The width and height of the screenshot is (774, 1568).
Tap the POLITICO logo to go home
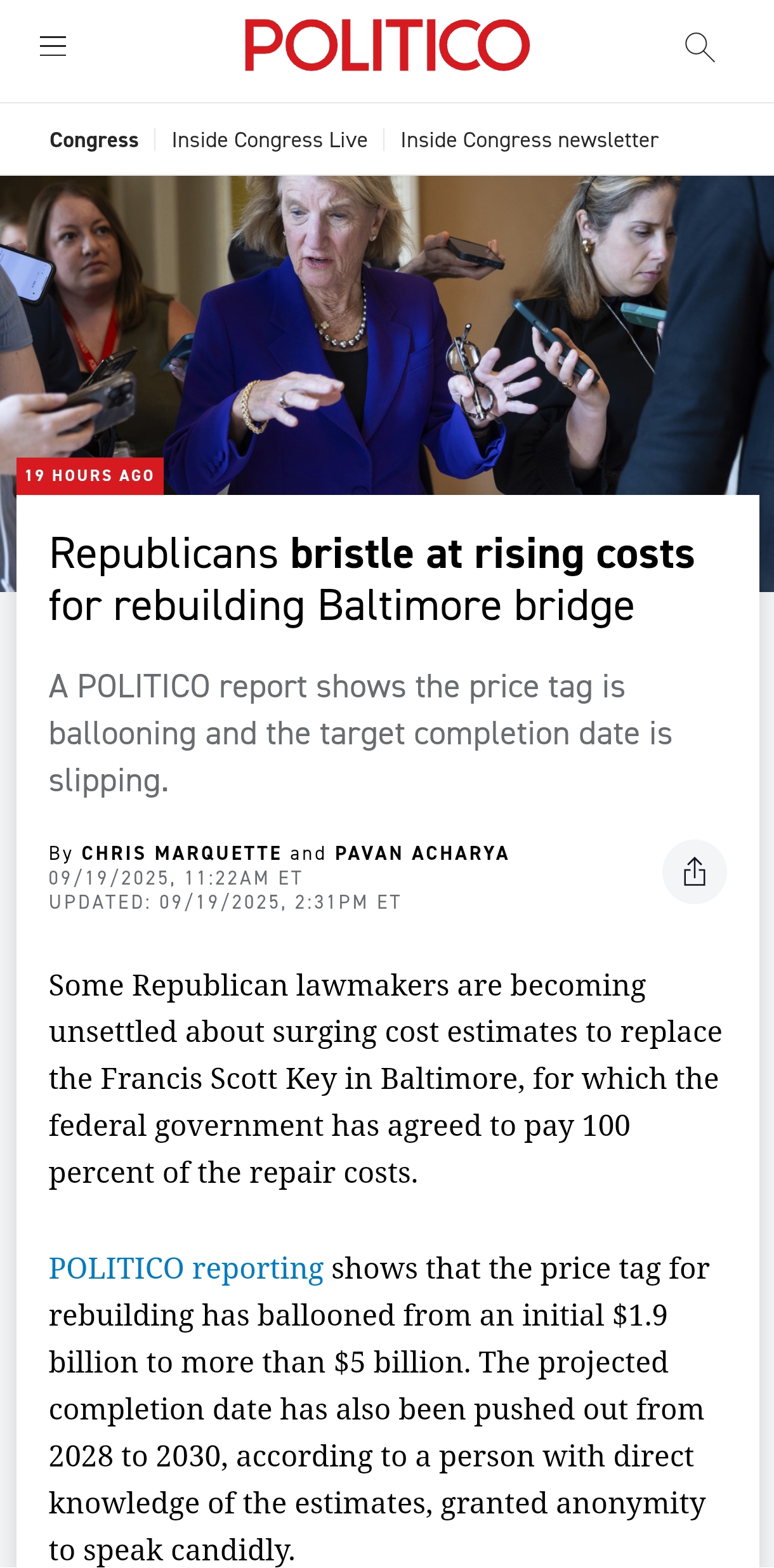coord(387,46)
